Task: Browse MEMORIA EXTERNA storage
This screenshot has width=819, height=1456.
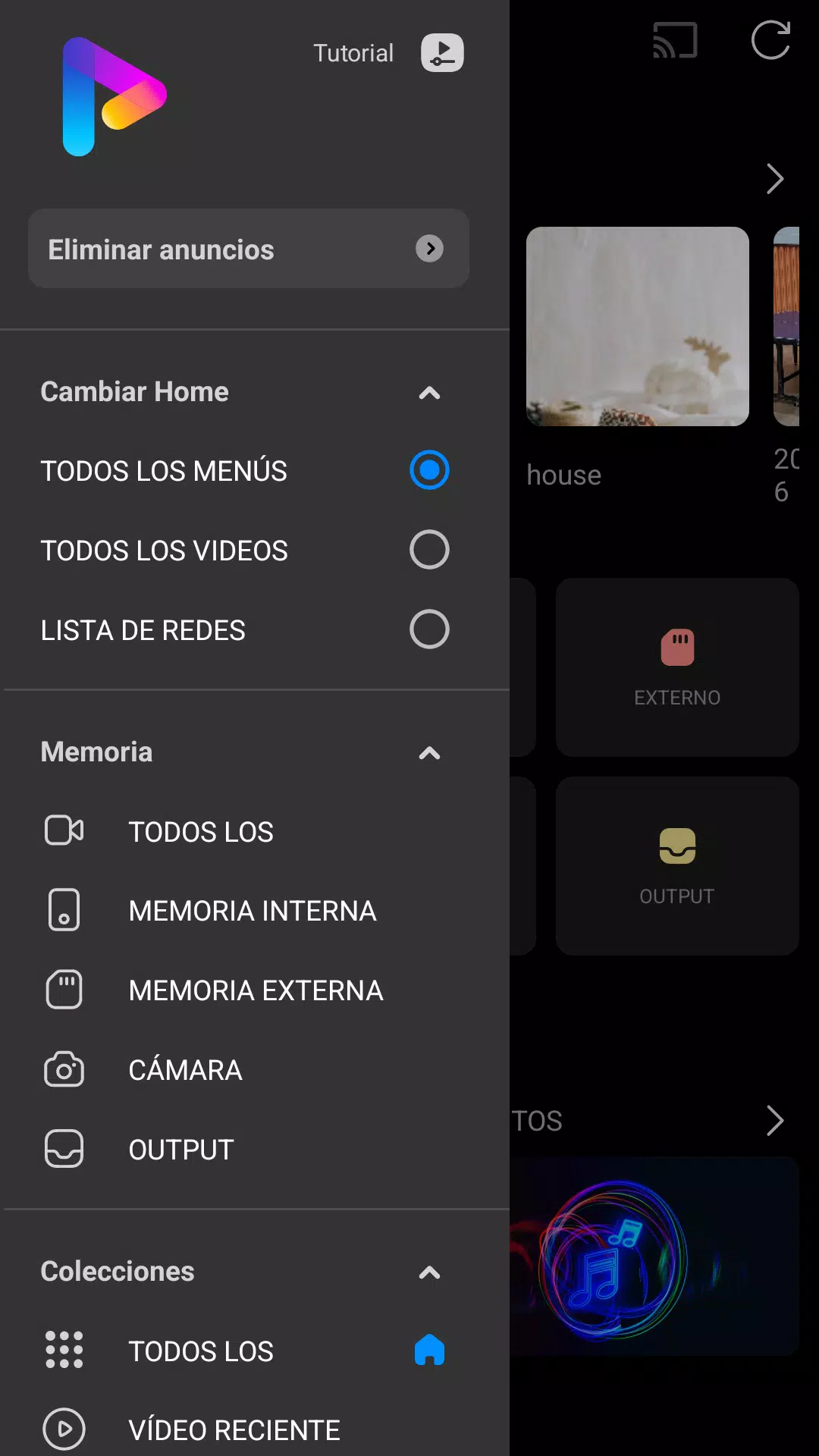Action: pos(256,990)
